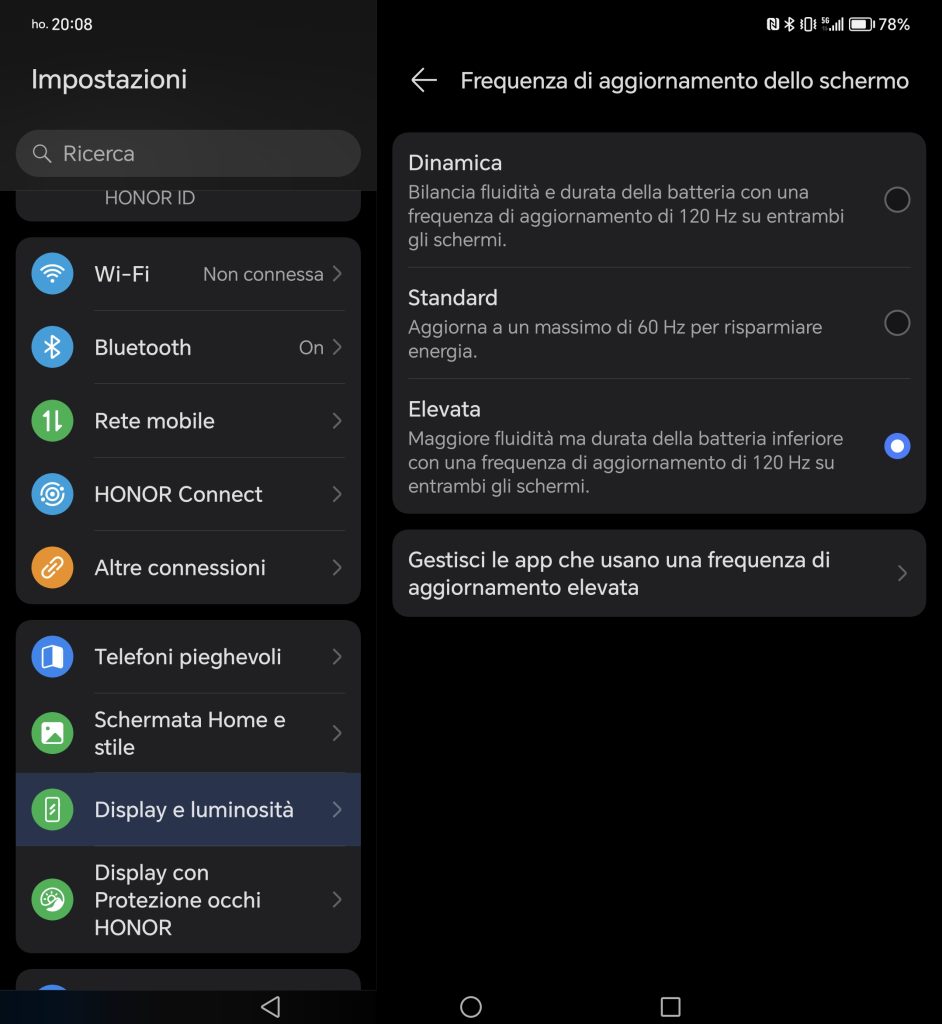
Task: Open Schermata Home e stile
Action: pyautogui.click(x=188, y=733)
